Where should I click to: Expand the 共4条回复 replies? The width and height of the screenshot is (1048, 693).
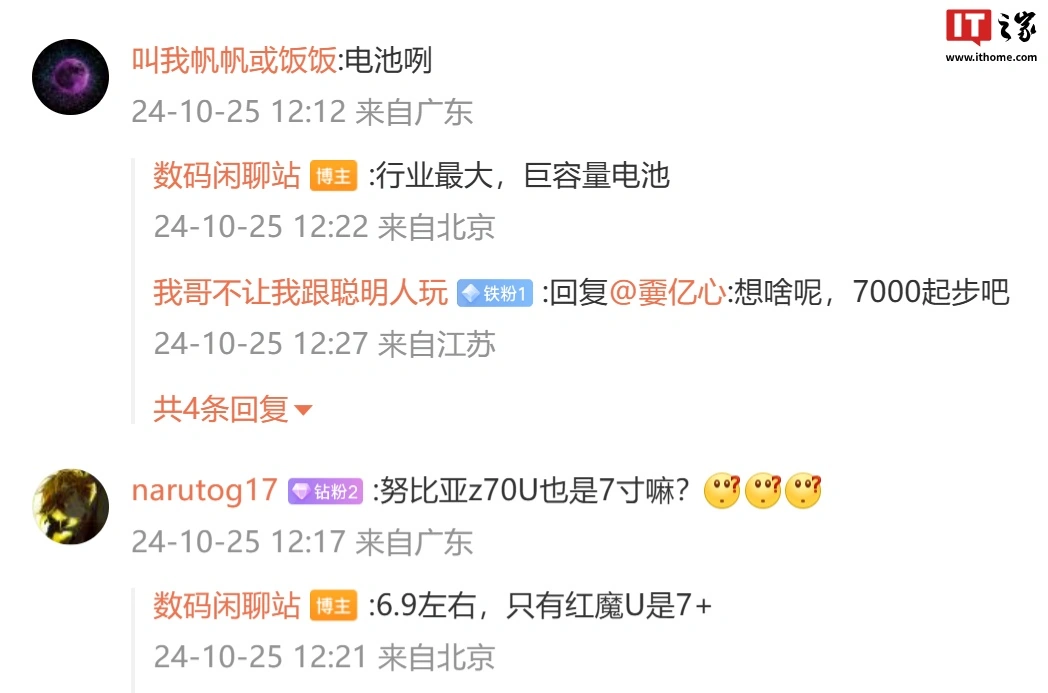[x=232, y=409]
